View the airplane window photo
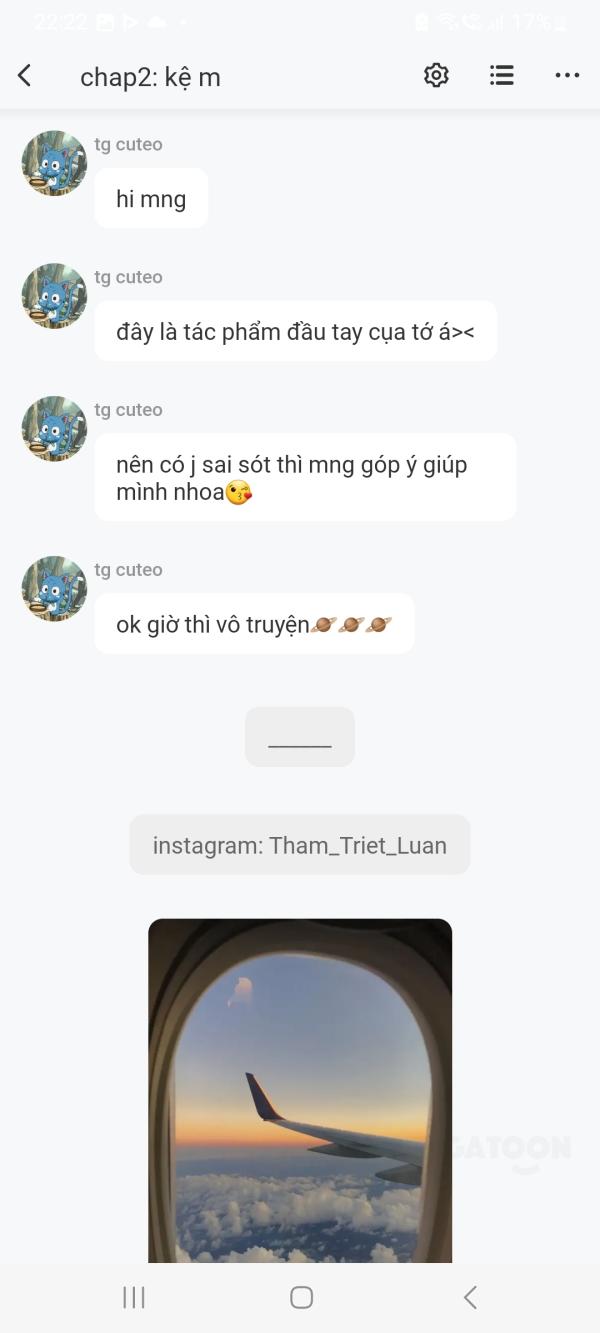Viewport: 600px width, 1333px height. (x=300, y=1090)
